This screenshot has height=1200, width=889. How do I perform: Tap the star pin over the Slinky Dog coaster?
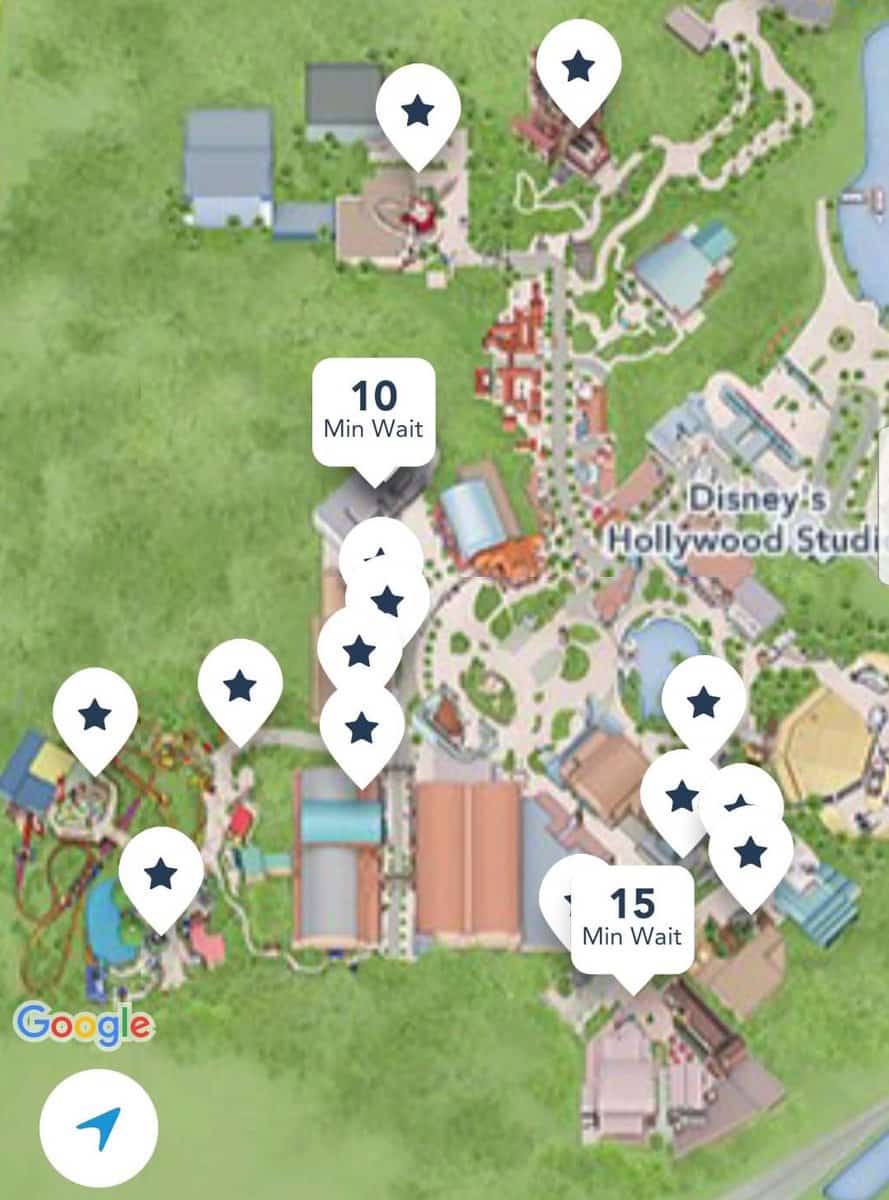click(95, 715)
